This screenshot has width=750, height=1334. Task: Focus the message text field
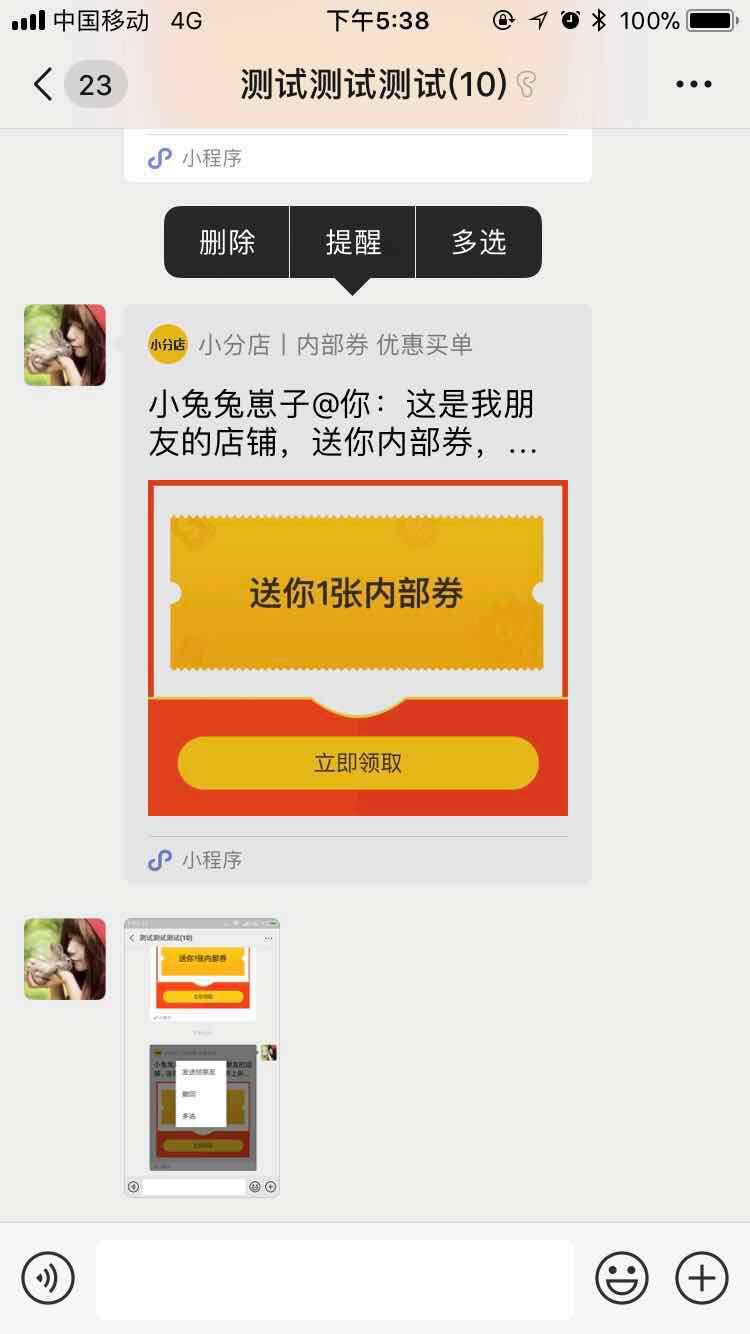pos(335,1279)
